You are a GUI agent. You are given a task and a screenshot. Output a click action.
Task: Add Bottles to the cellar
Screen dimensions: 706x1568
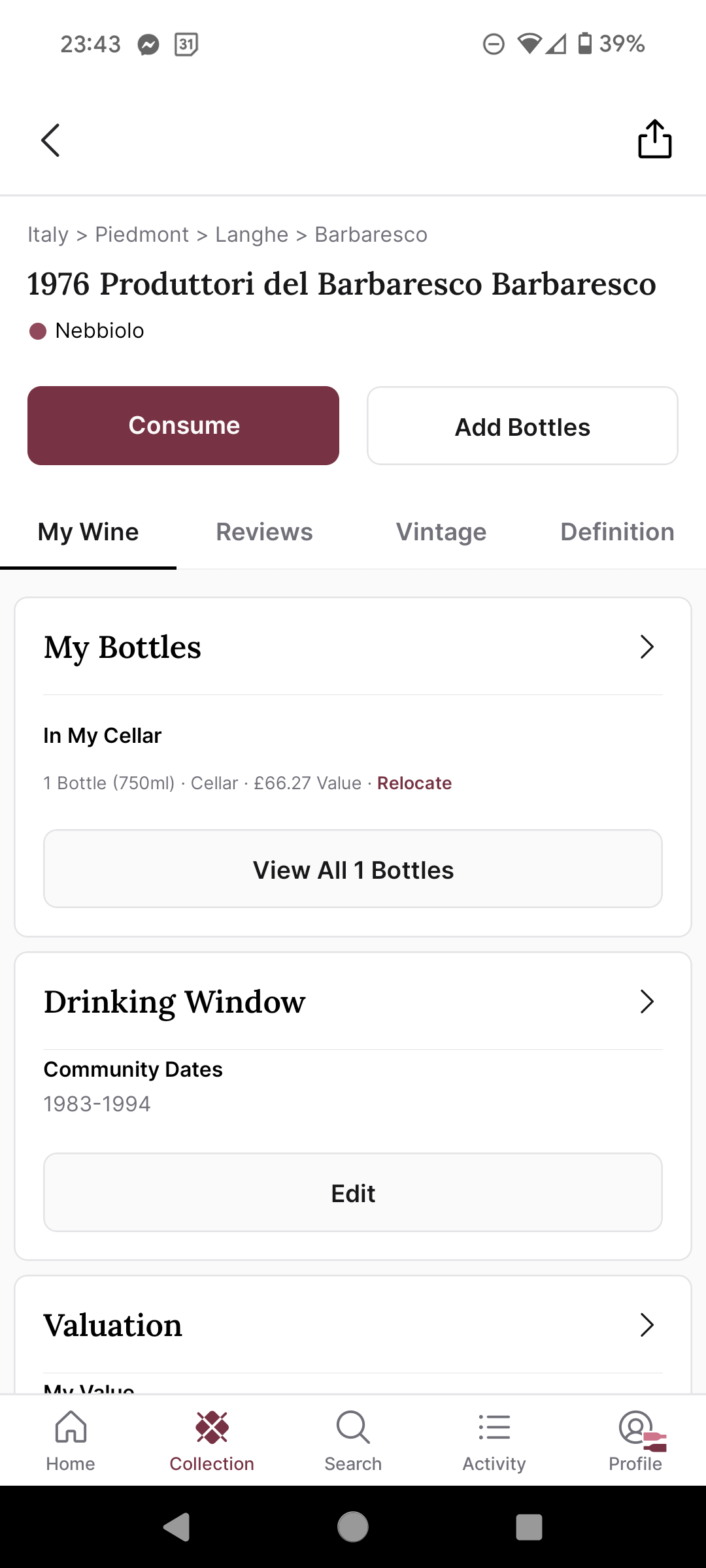522,426
